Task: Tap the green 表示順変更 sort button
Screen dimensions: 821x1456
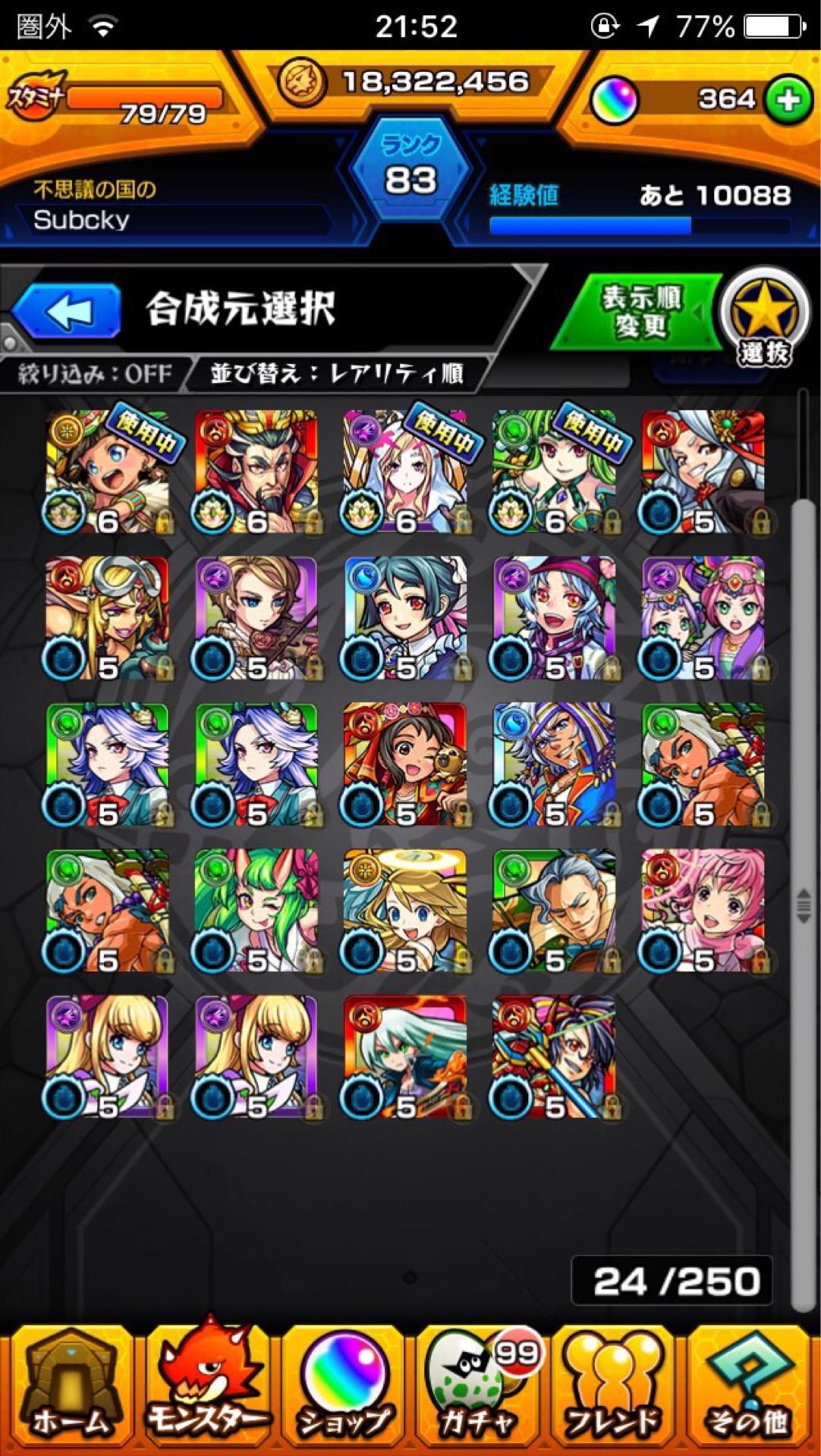Action: tap(637, 312)
